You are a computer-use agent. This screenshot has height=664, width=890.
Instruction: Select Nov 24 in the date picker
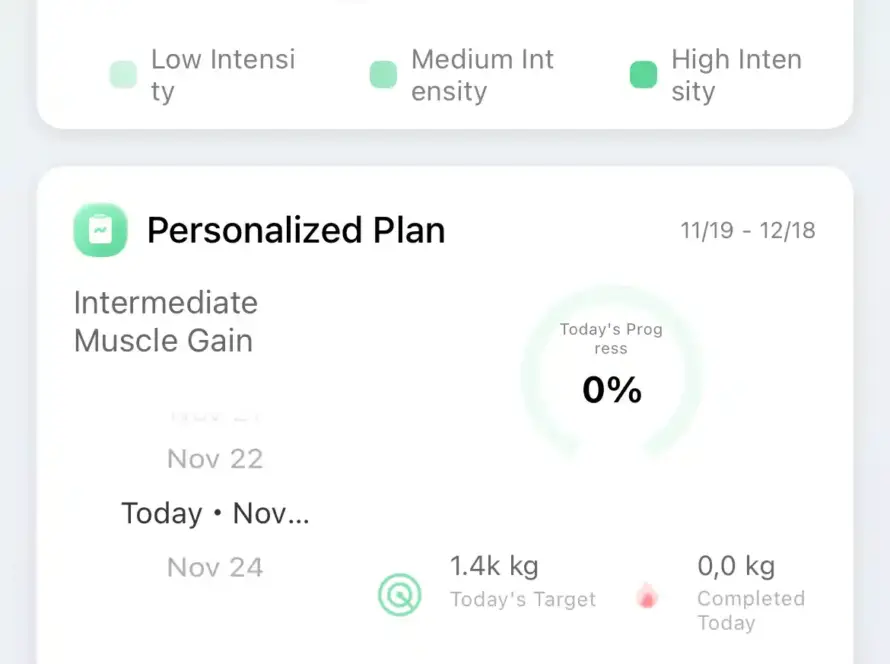click(215, 568)
